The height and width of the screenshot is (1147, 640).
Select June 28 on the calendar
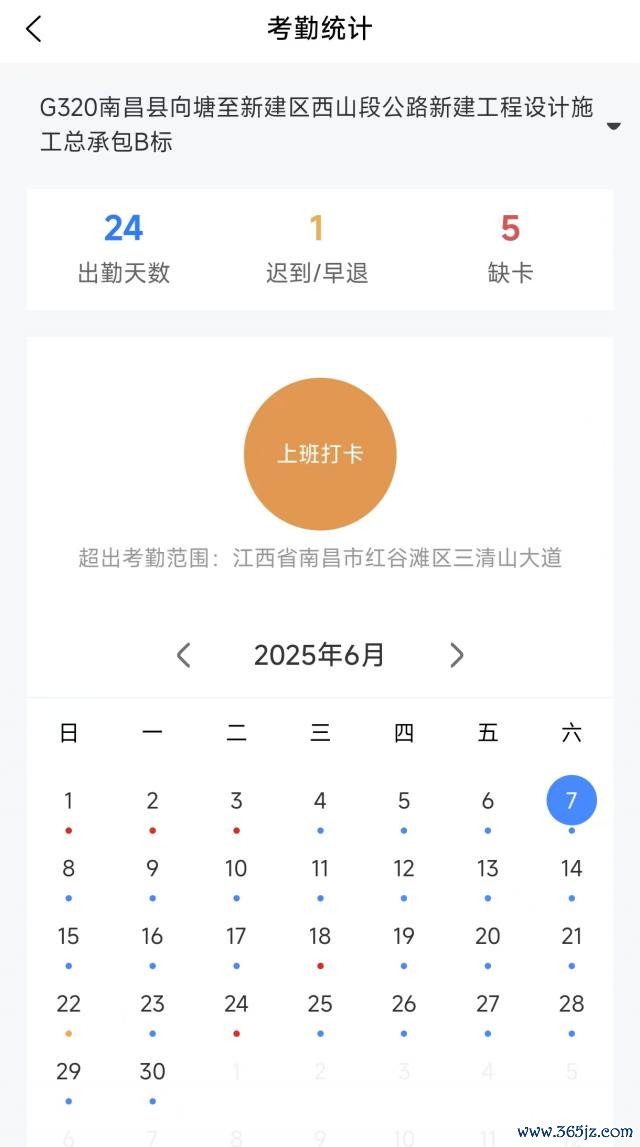pyautogui.click(x=571, y=1005)
